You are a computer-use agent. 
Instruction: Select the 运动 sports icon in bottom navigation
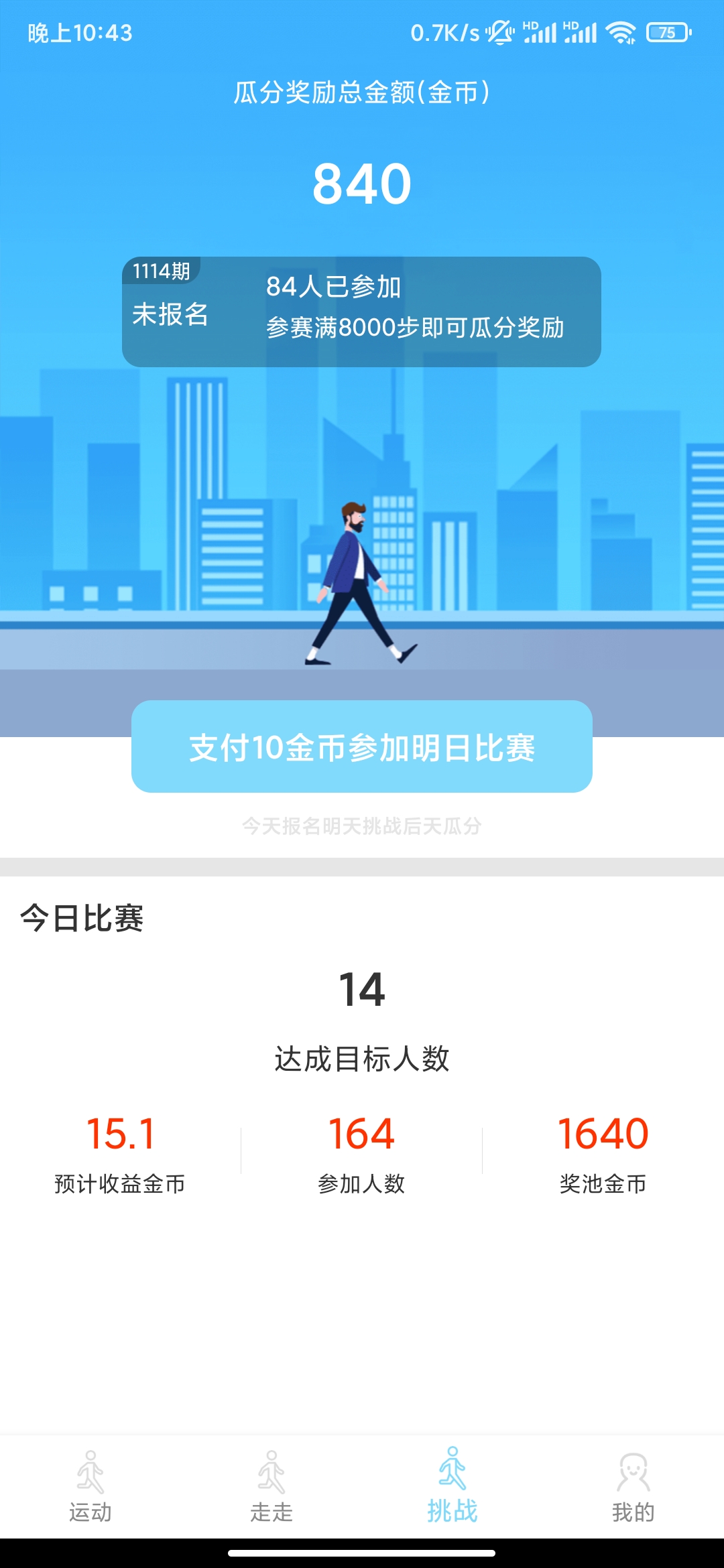pos(90,1476)
